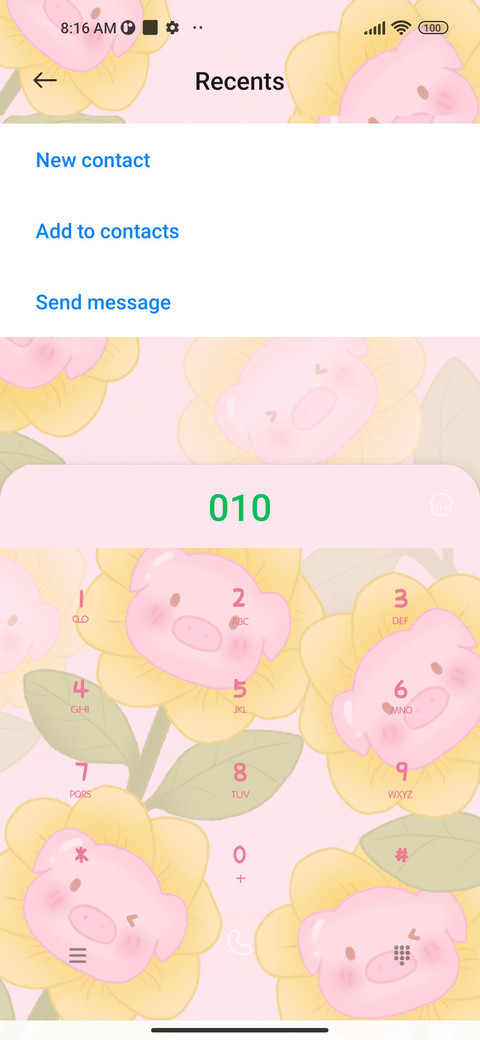Dial digit 1 on the keypad
Image resolution: width=480 pixels, height=1040 pixels.
80,606
